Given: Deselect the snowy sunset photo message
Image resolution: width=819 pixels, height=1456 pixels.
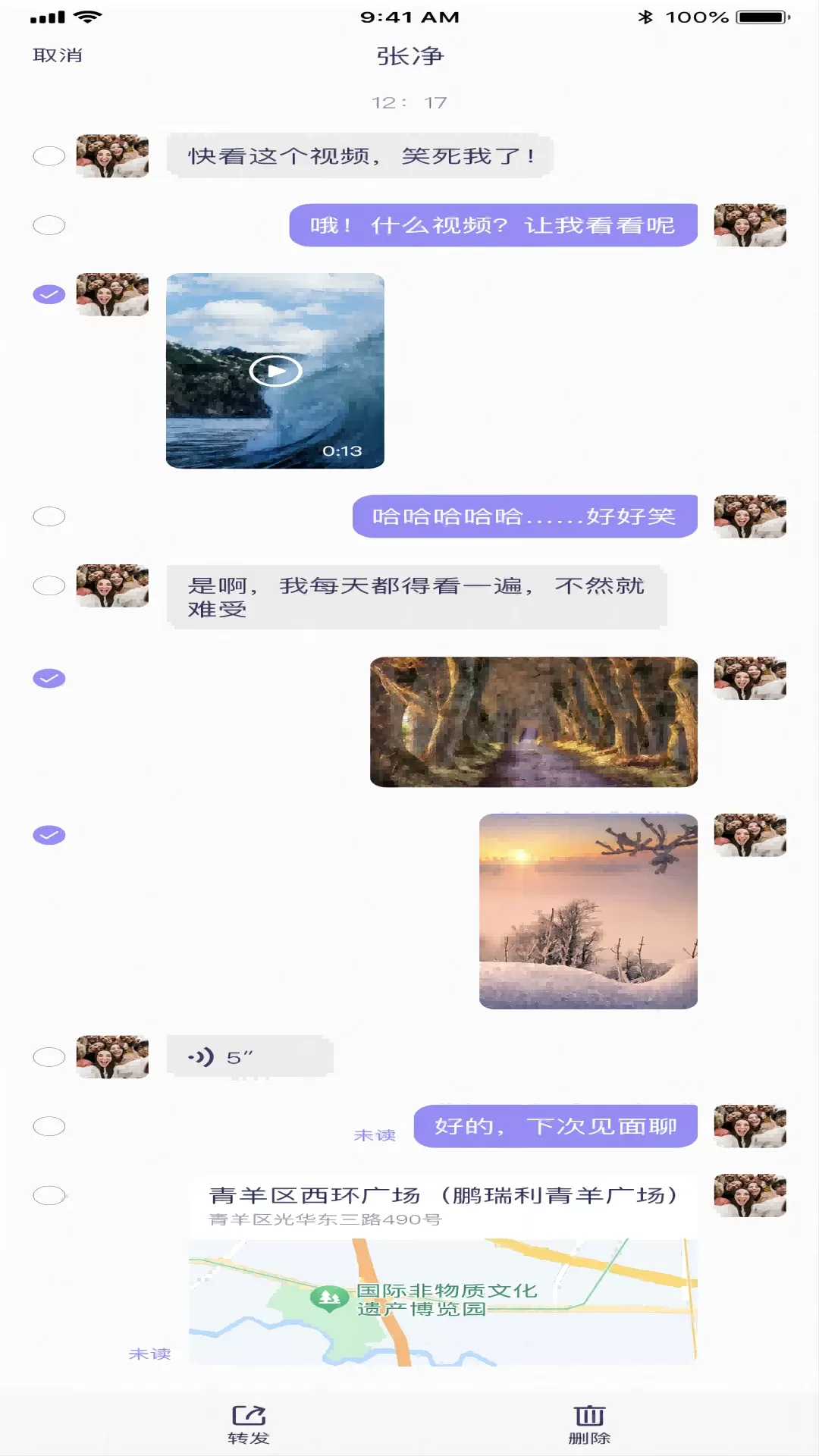Looking at the screenshot, I should 49,835.
